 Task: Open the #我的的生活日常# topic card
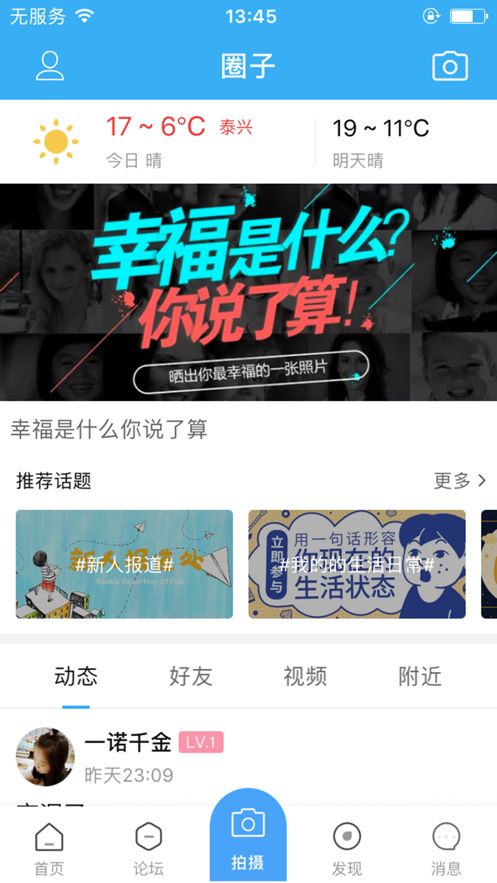click(x=357, y=564)
